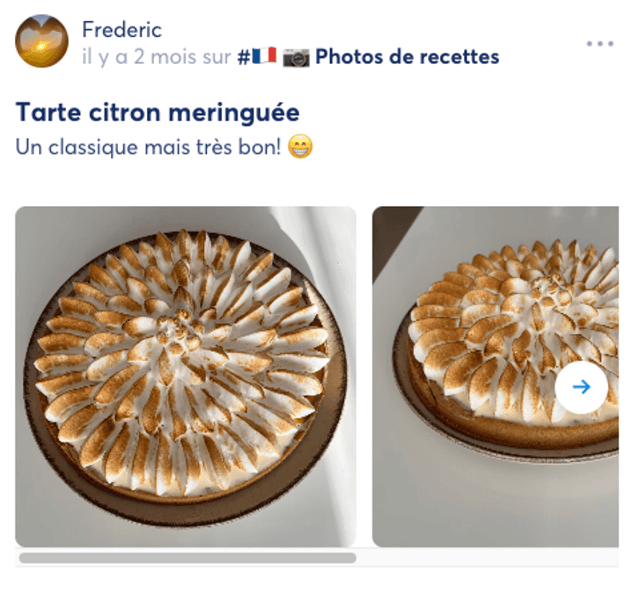
Task: View Frederic's profile by his name
Action: 121,30
